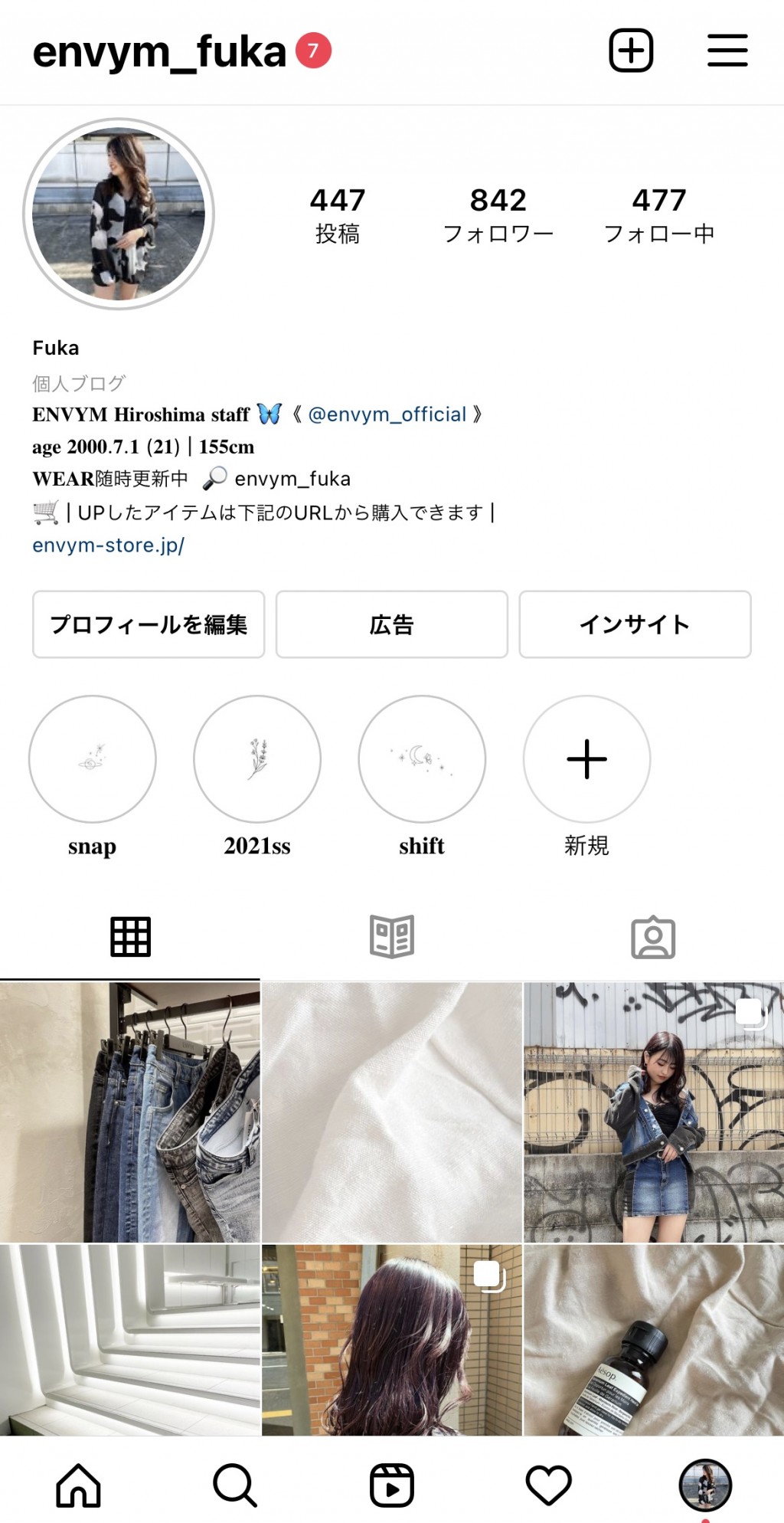This screenshot has height=1523, width=784.
Task: View the 477 following list
Action: (x=658, y=215)
